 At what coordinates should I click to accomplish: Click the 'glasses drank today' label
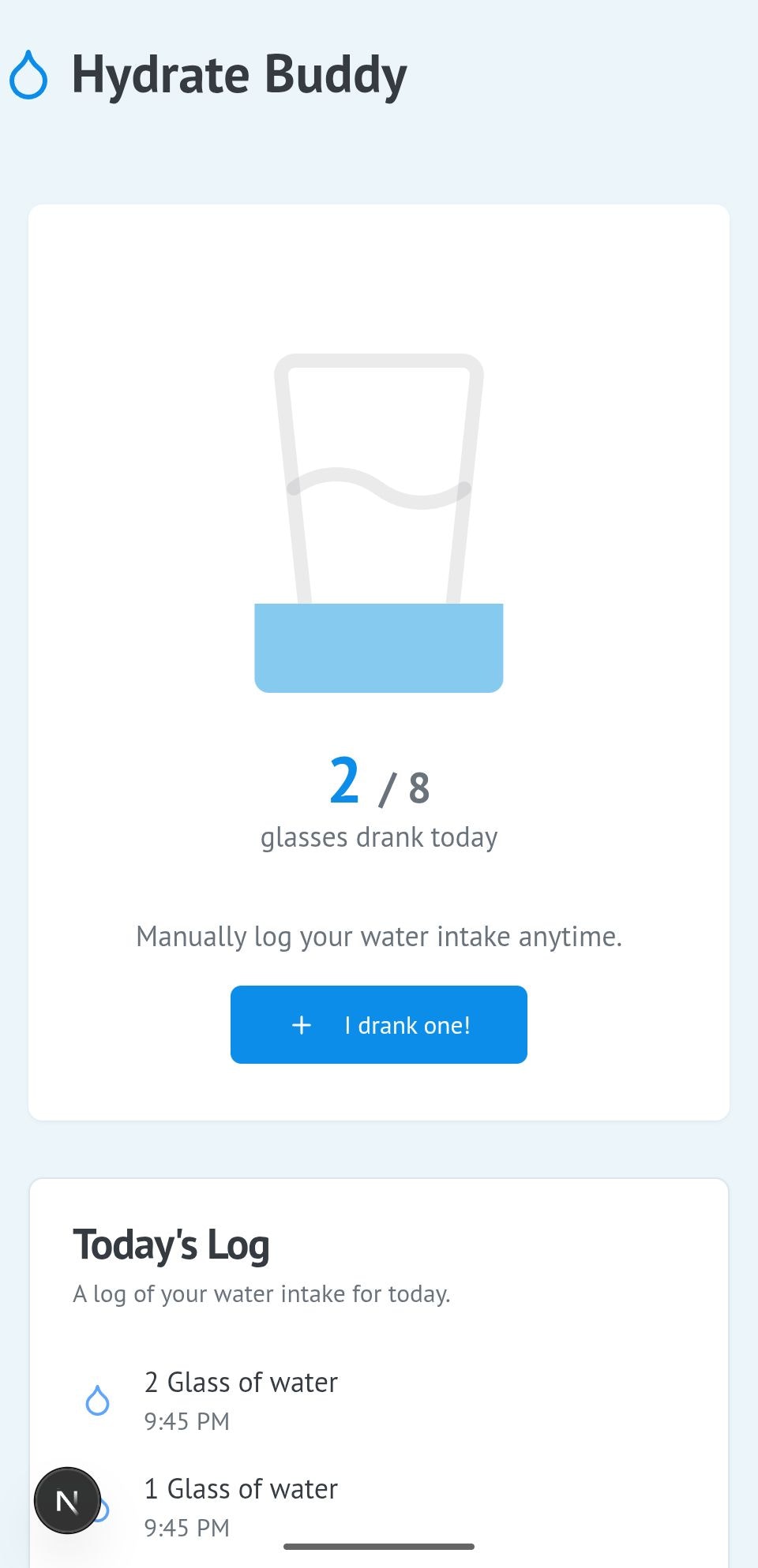pyautogui.click(x=378, y=837)
